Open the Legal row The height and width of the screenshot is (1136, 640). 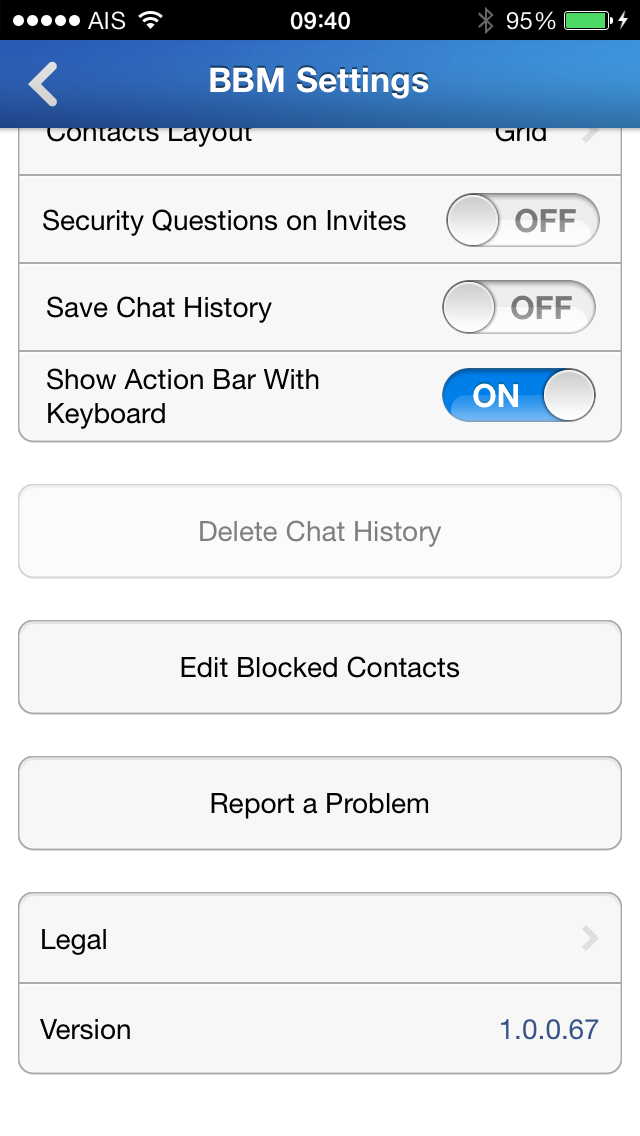coord(320,938)
